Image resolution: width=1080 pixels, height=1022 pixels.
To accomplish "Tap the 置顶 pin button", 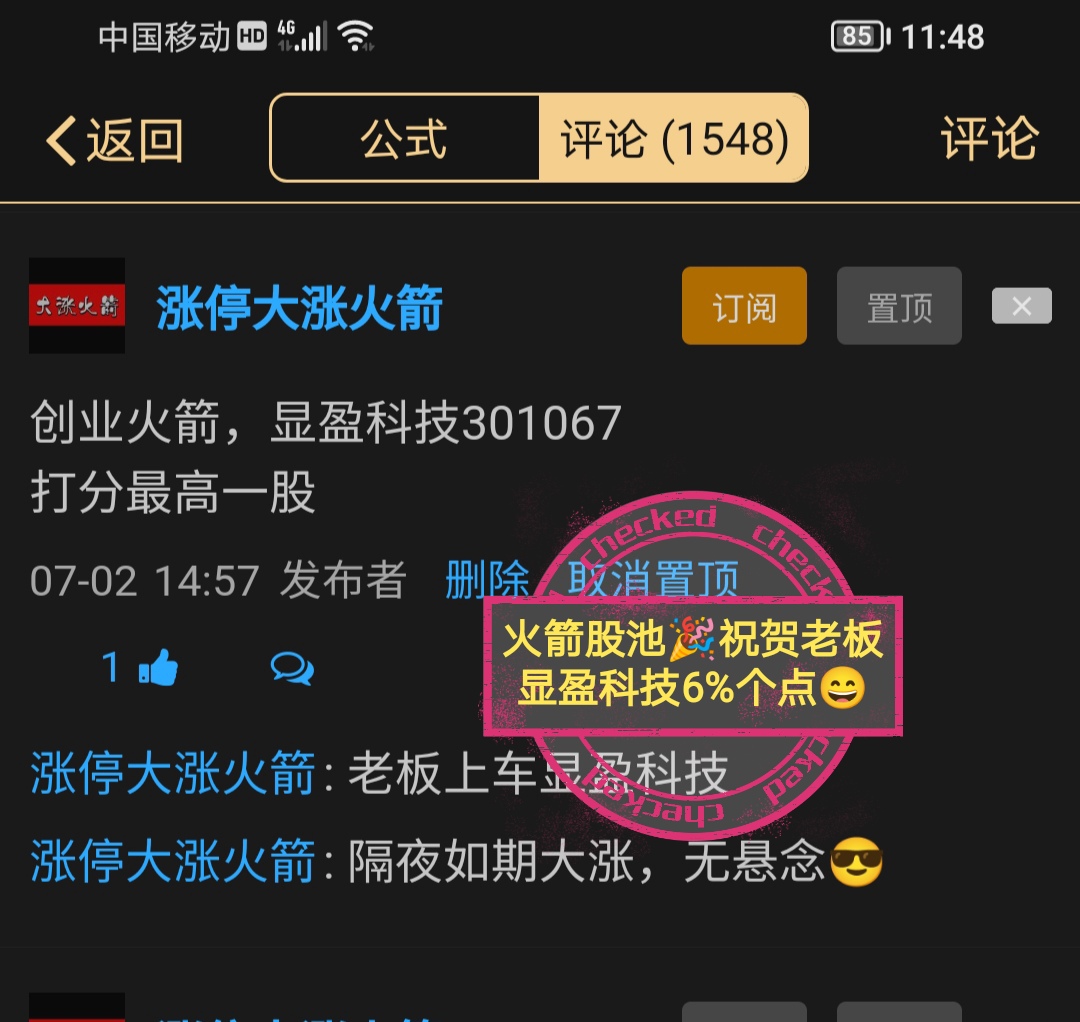I will tap(898, 307).
